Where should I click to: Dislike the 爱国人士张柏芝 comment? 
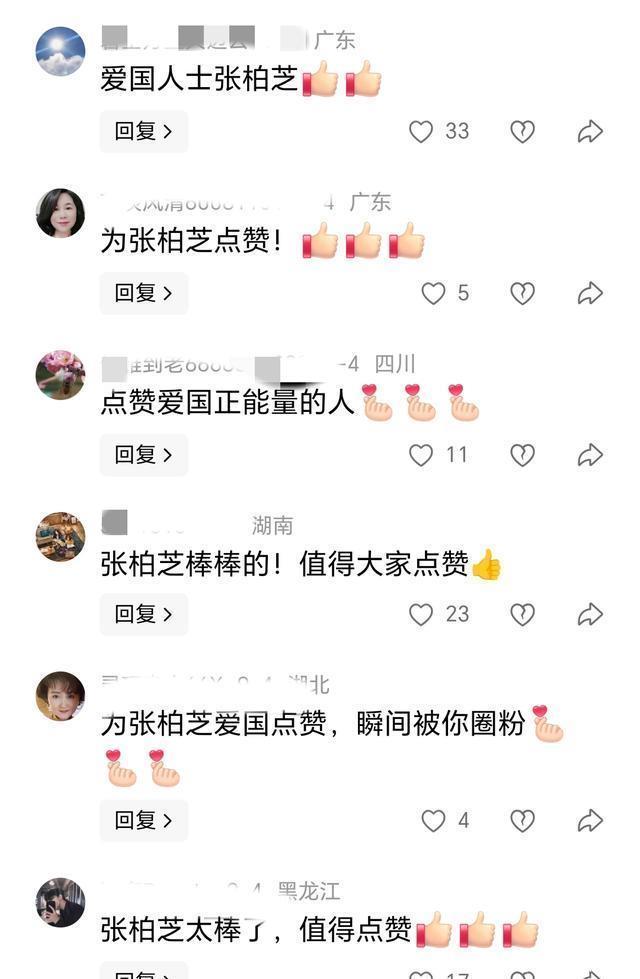(x=522, y=131)
